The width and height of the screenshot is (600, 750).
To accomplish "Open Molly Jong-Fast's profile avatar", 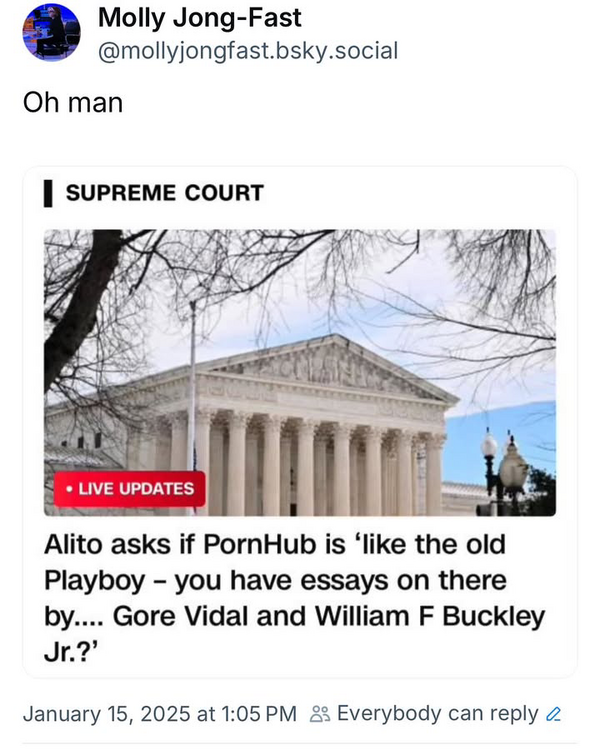I will click(51, 32).
